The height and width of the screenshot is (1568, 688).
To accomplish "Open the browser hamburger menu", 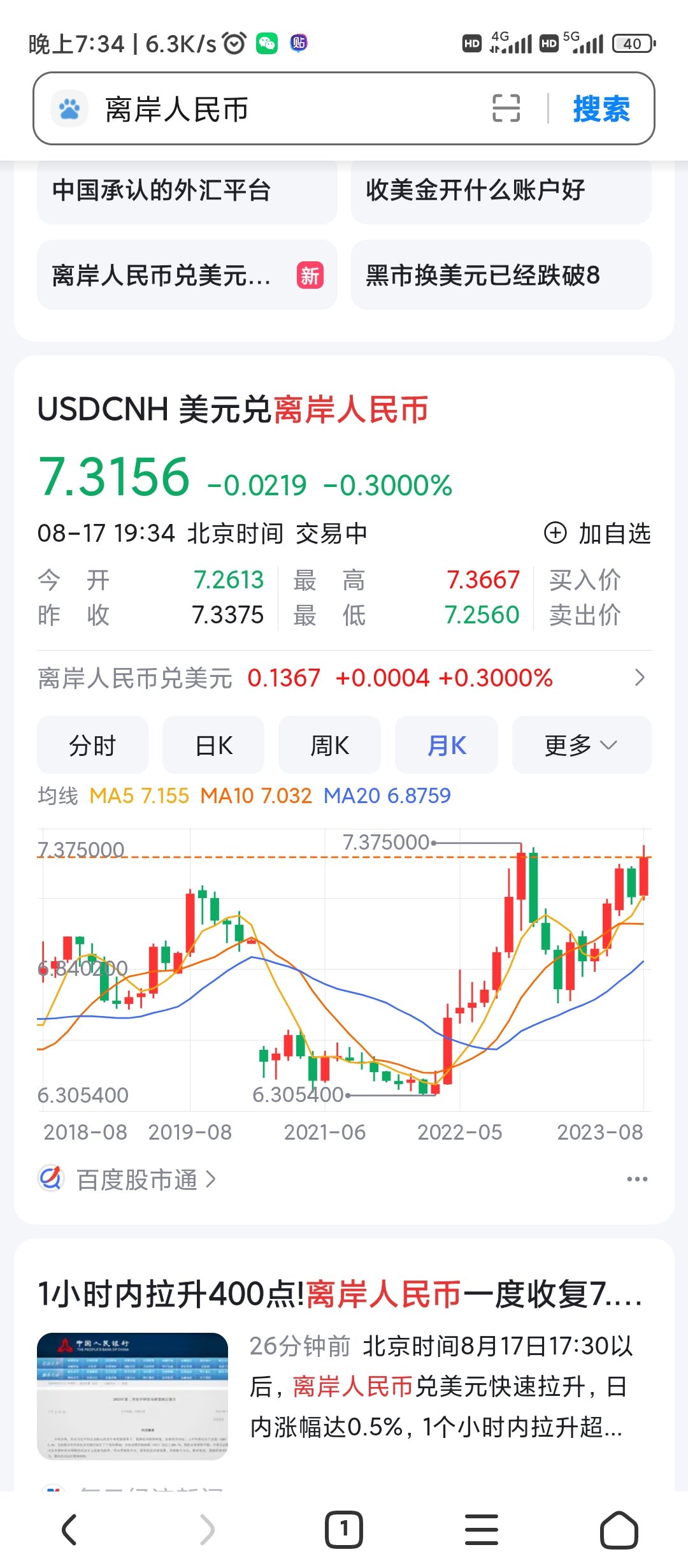I will tap(482, 1530).
